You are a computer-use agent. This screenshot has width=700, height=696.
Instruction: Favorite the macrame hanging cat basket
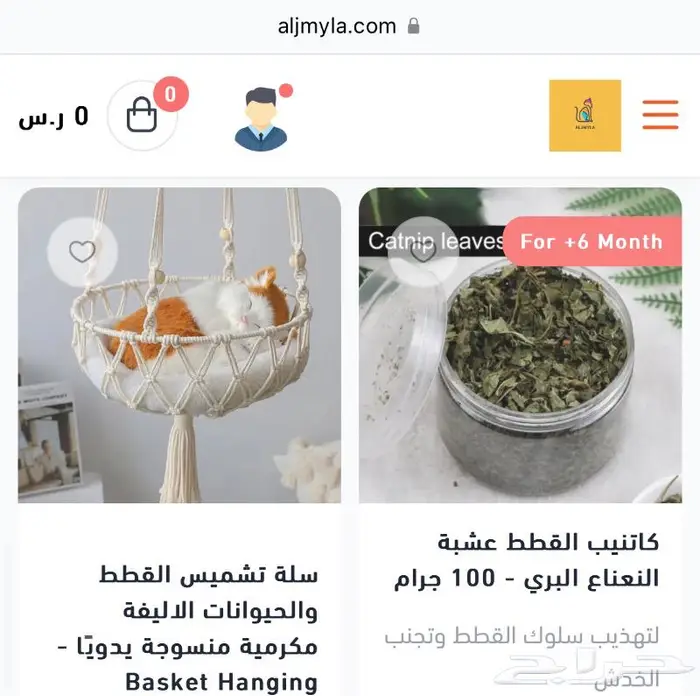click(82, 252)
